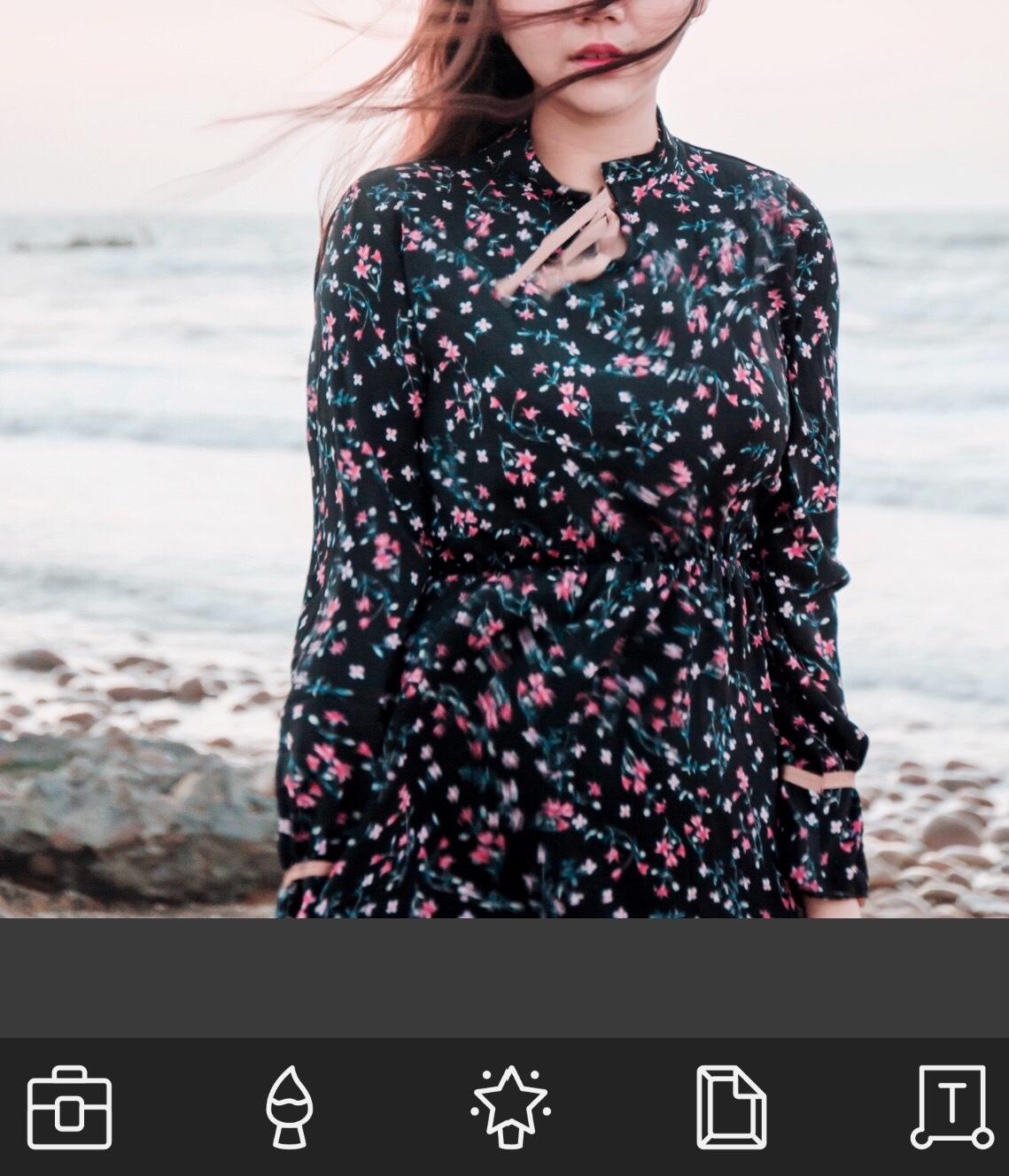Image resolution: width=1009 pixels, height=1176 pixels.
Task: Open the frames and overlays tool
Action: pyautogui.click(x=731, y=1107)
